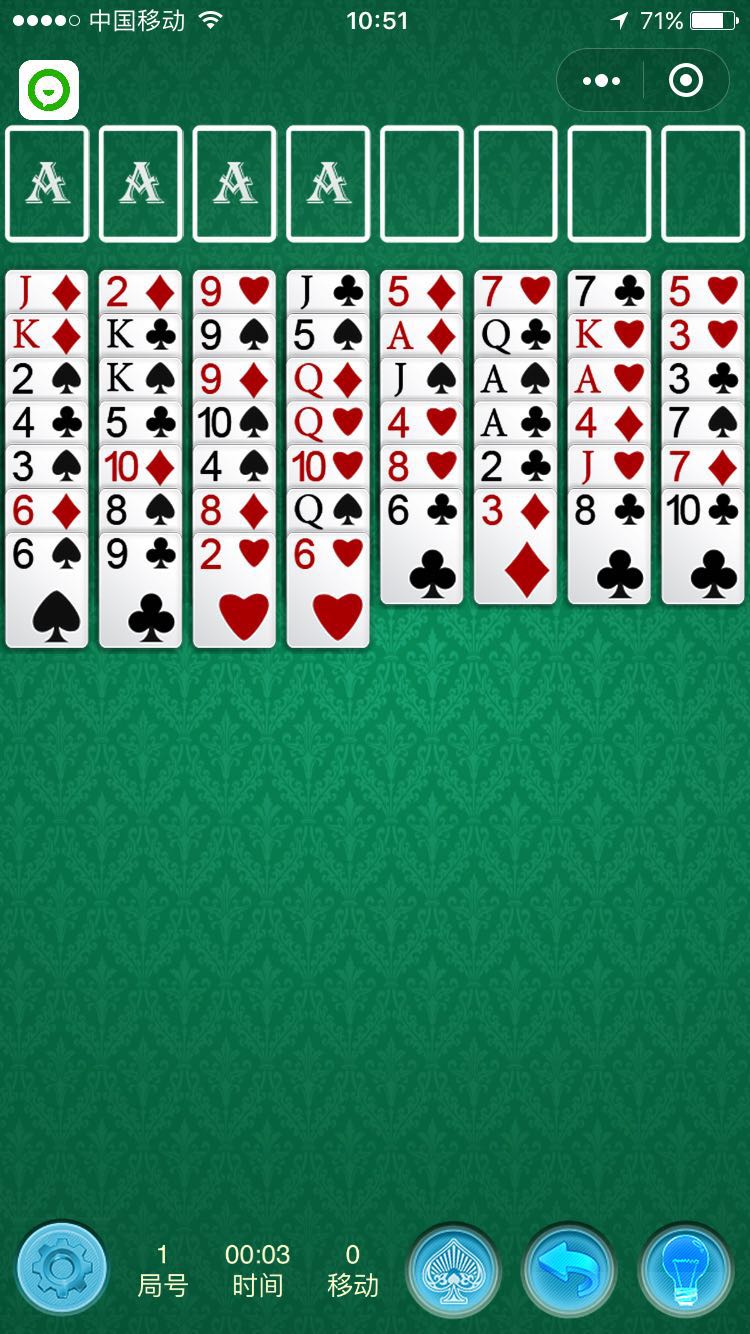
Task: Select the 2 of hearts card
Action: pos(234,592)
